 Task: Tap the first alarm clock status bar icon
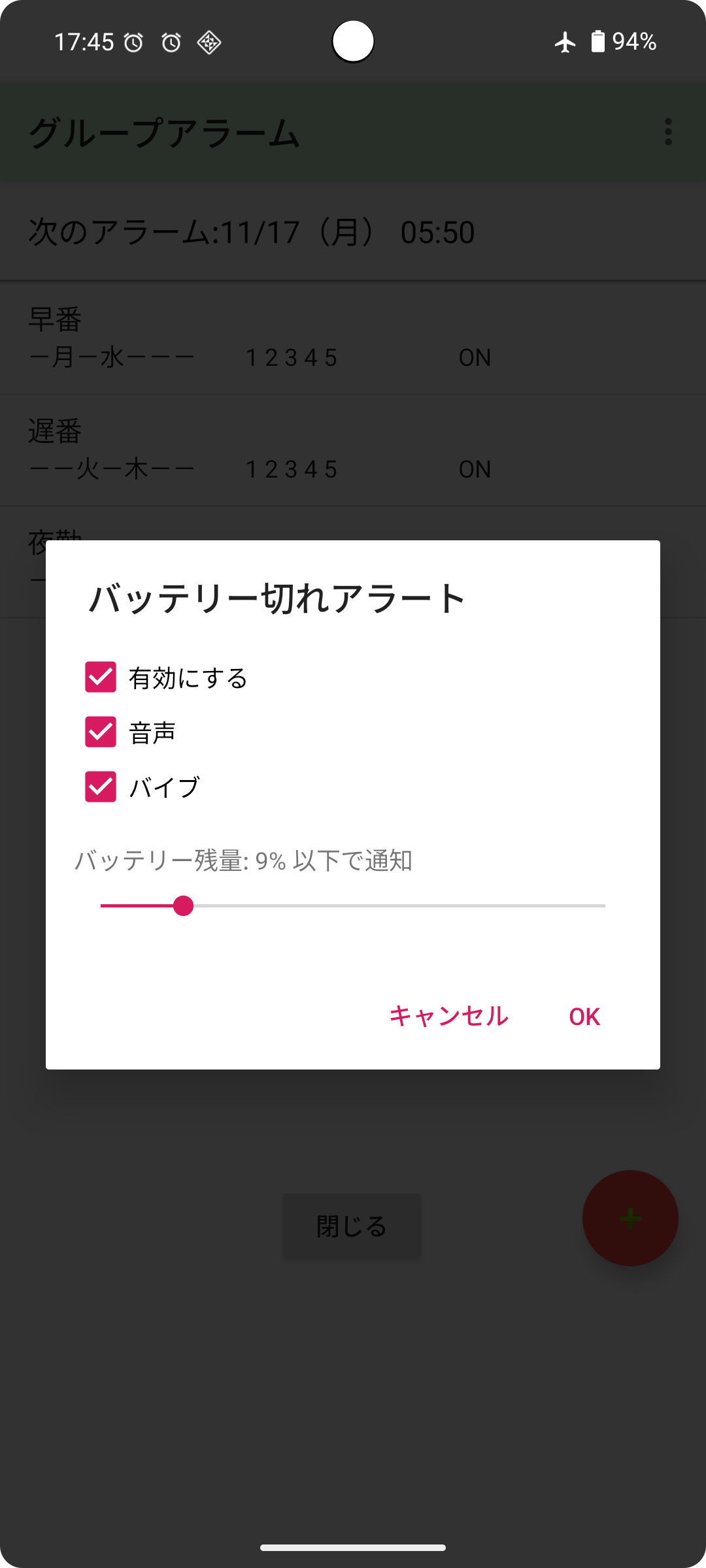pyautogui.click(x=133, y=42)
